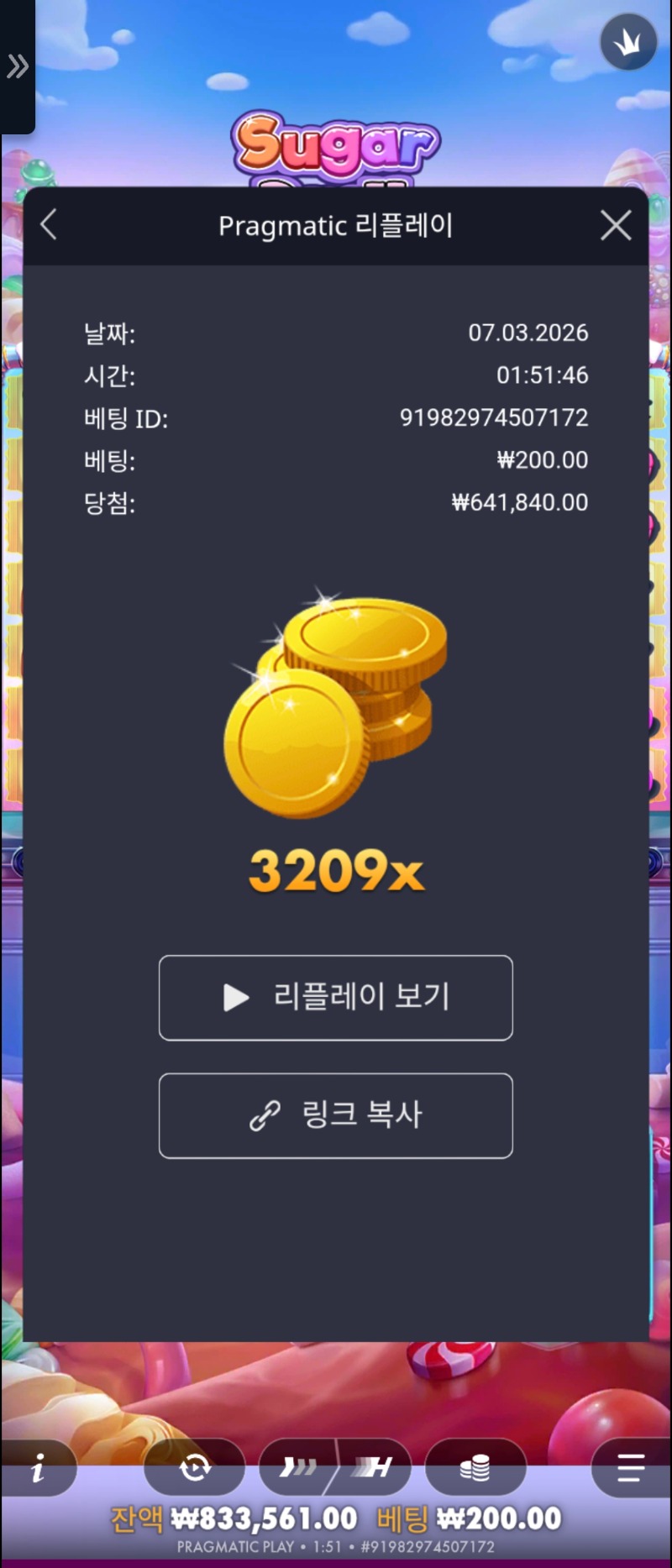Toggle the quick spin mode
The image size is (672, 1568).
(x=299, y=1468)
